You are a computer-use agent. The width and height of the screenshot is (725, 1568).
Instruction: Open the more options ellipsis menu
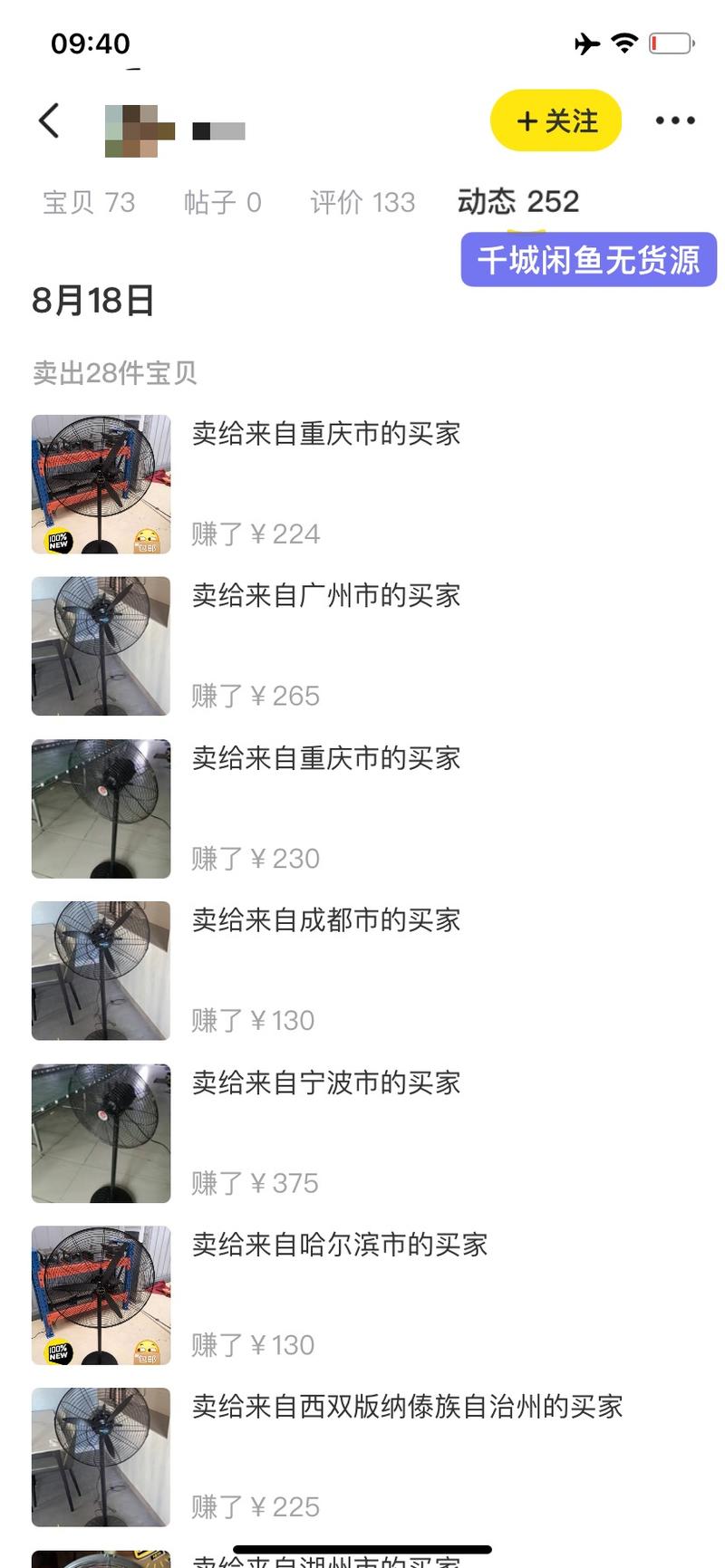pyautogui.click(x=674, y=120)
